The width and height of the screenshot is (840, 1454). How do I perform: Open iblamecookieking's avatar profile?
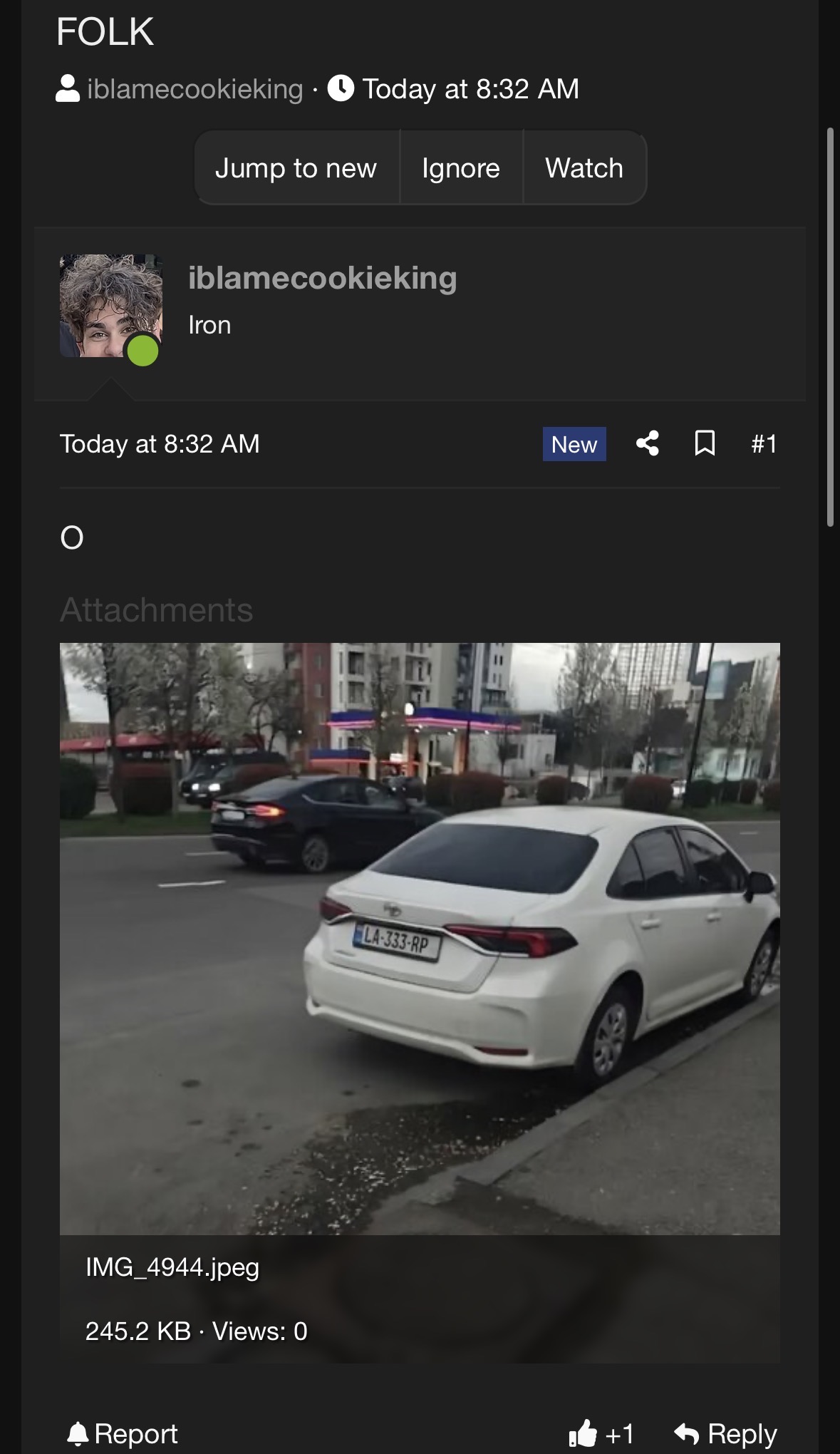[x=110, y=306]
